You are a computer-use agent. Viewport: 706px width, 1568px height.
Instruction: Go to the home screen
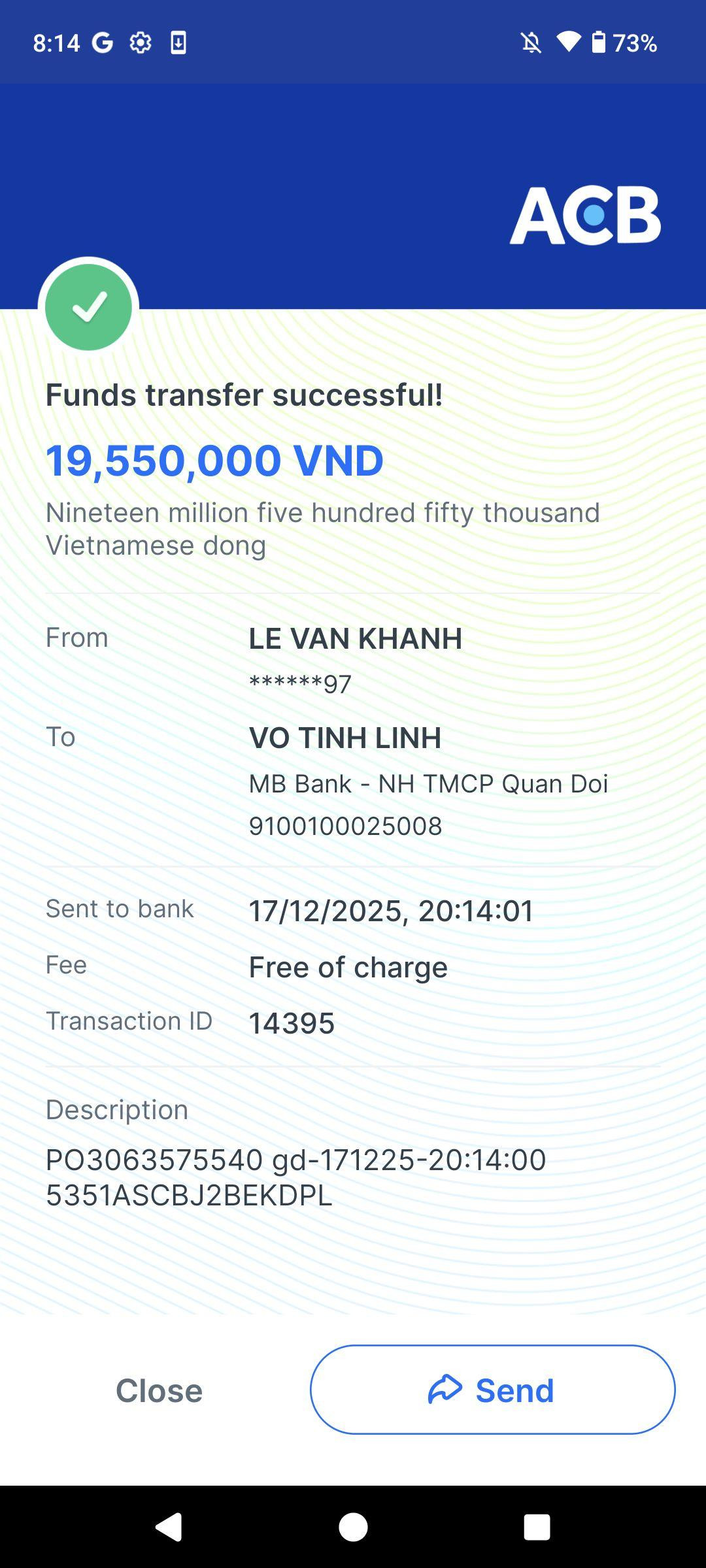click(353, 1527)
